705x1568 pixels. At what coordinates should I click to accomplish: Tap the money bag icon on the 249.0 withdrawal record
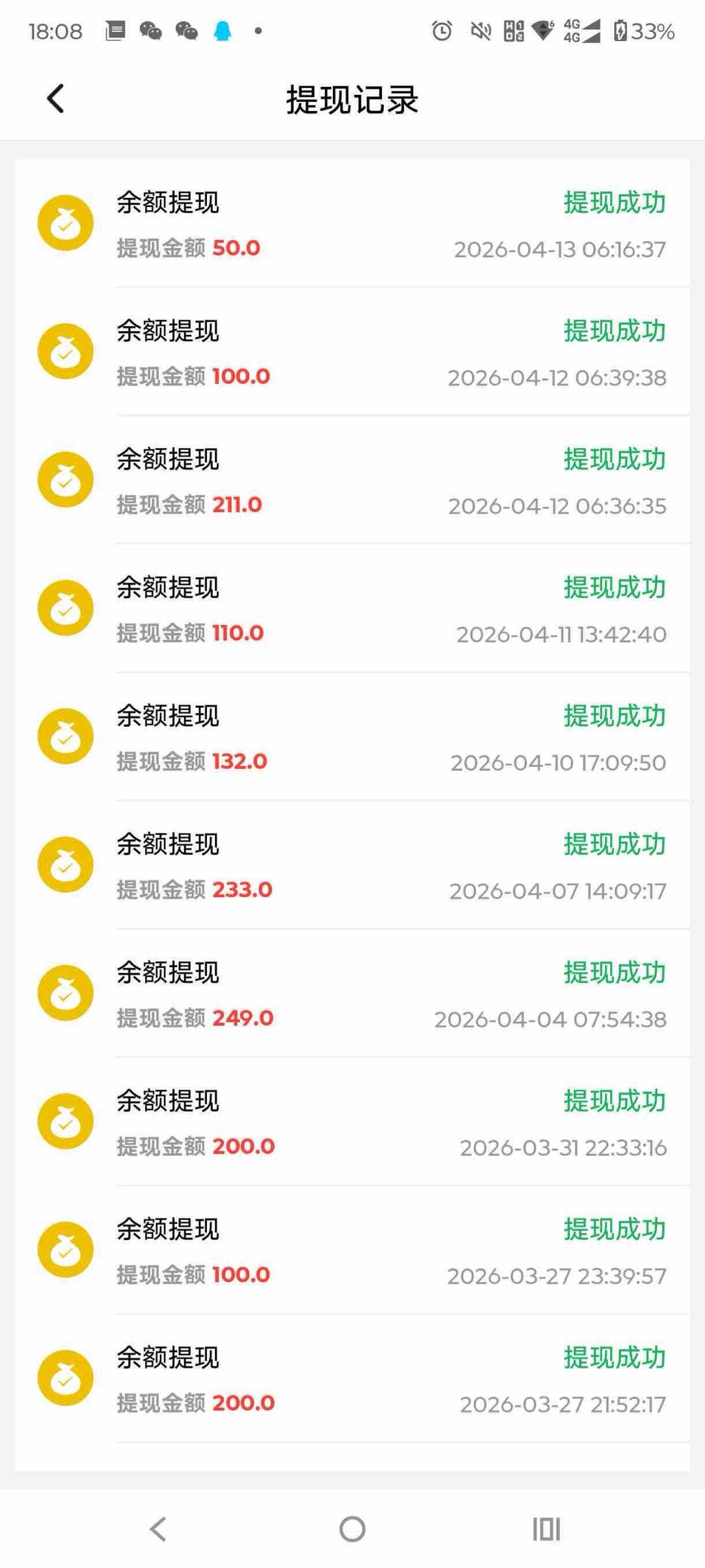pos(65,992)
